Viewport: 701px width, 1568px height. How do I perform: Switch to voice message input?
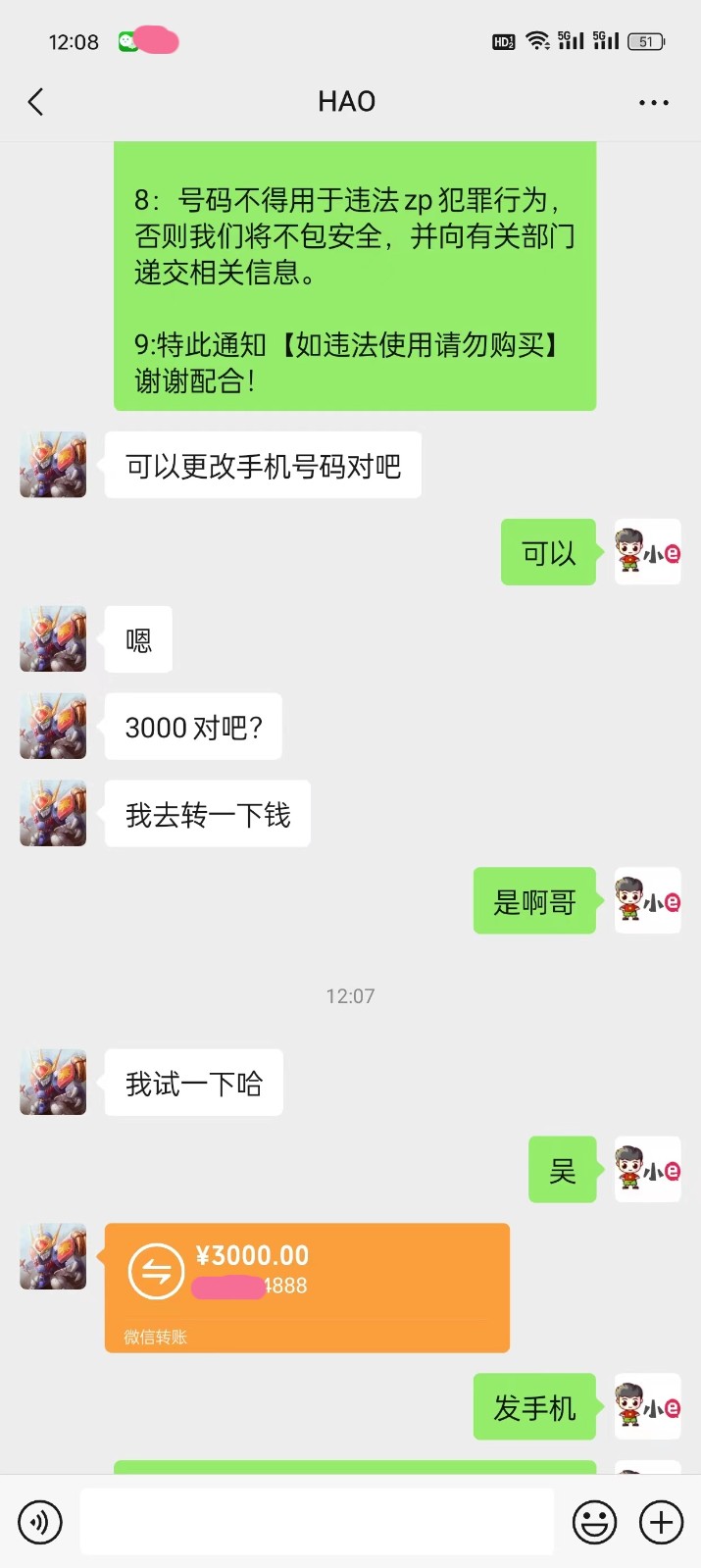coord(40,1522)
